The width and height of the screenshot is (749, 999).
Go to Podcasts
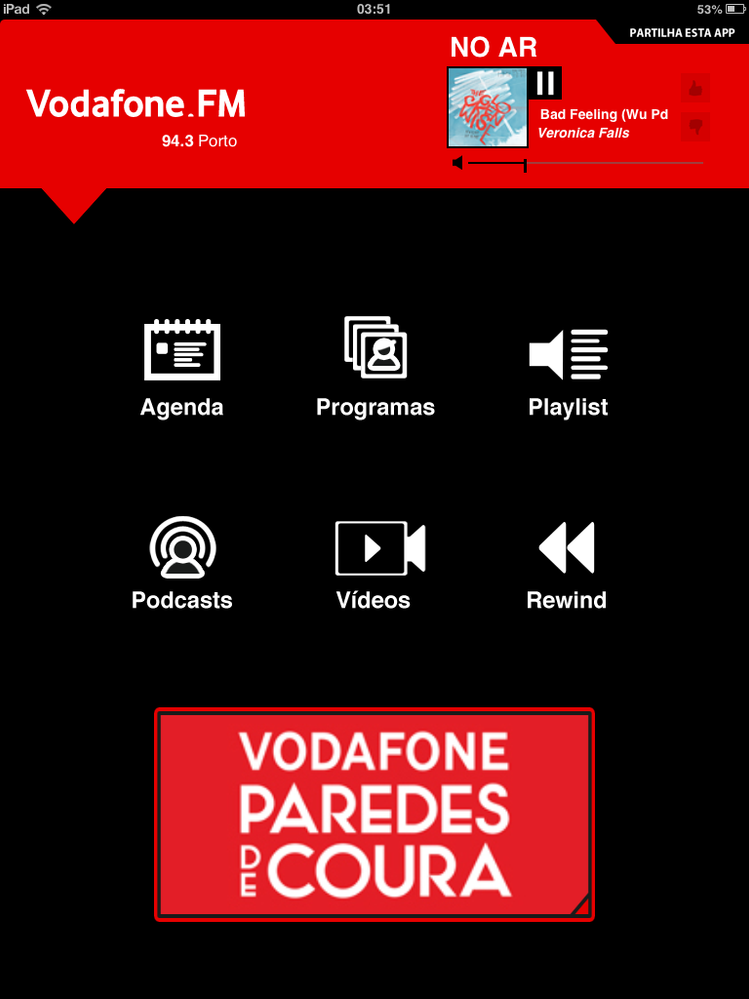point(182,563)
